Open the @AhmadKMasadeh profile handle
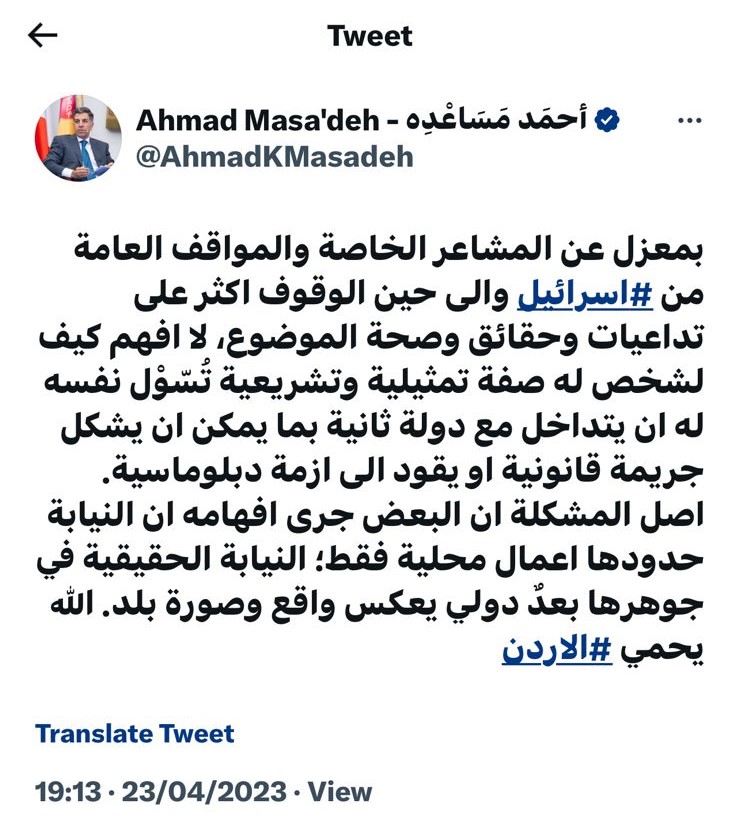Screen dimensions: 740x822 275,158
